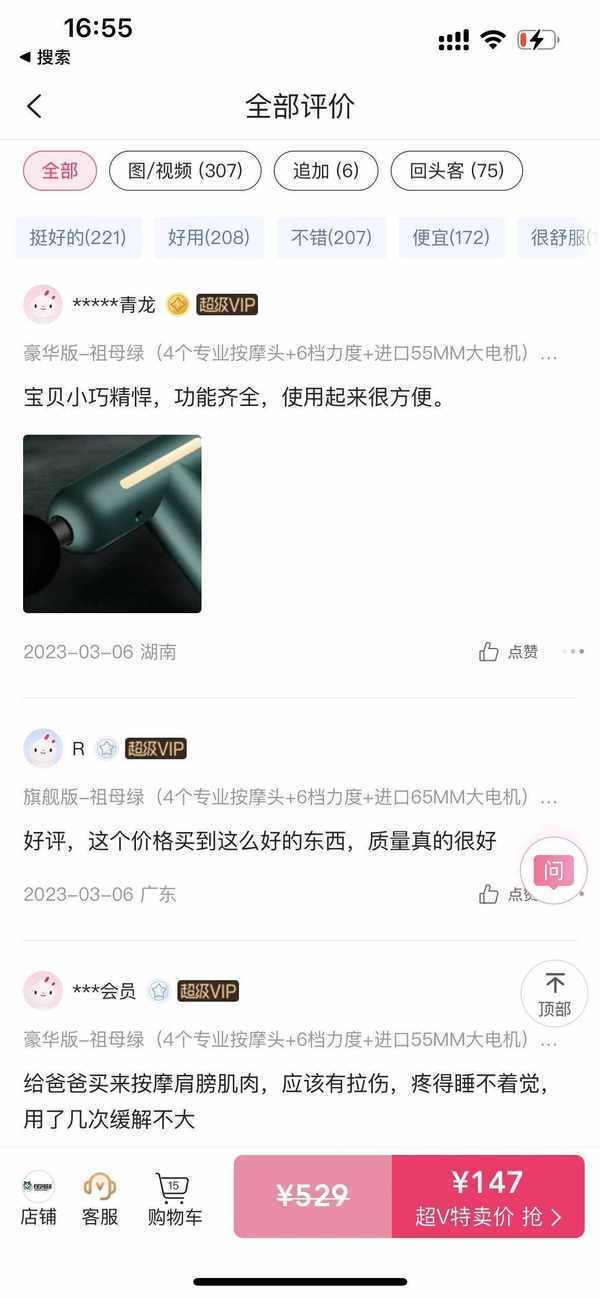Buy at ¥147 超V特卖价

(488, 1197)
